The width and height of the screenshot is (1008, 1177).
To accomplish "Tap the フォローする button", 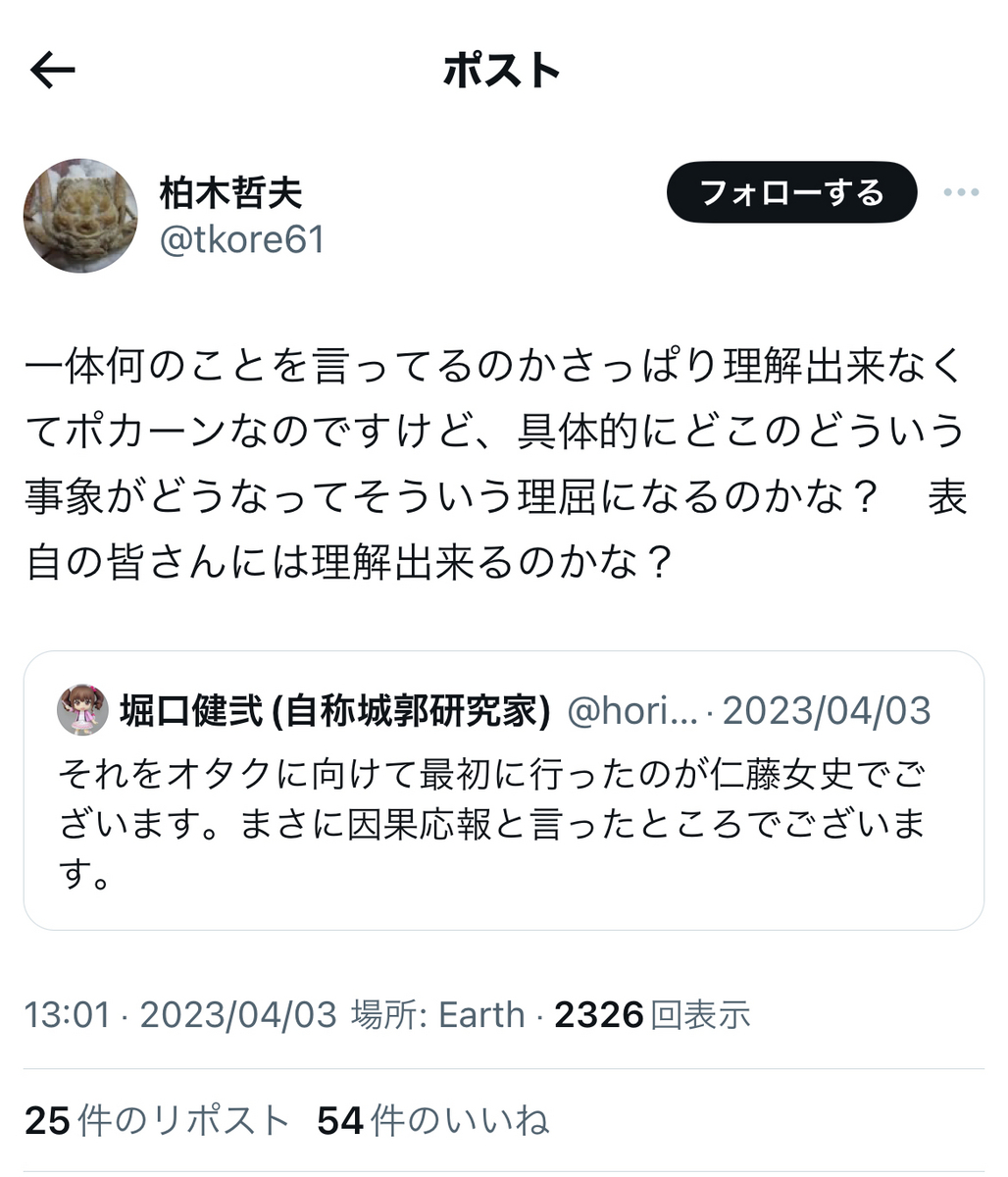I will 791,192.
